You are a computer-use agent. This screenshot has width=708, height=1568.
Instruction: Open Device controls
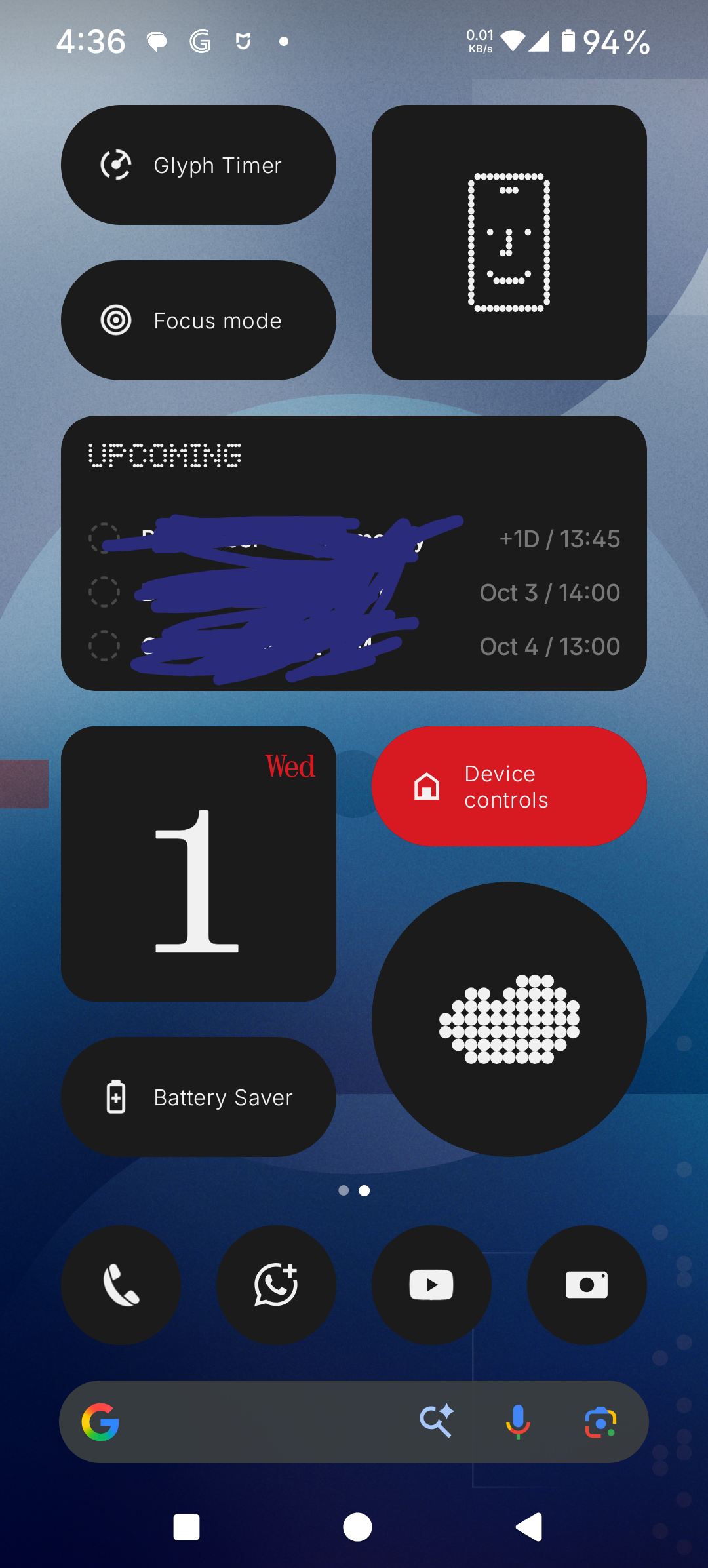(x=509, y=787)
